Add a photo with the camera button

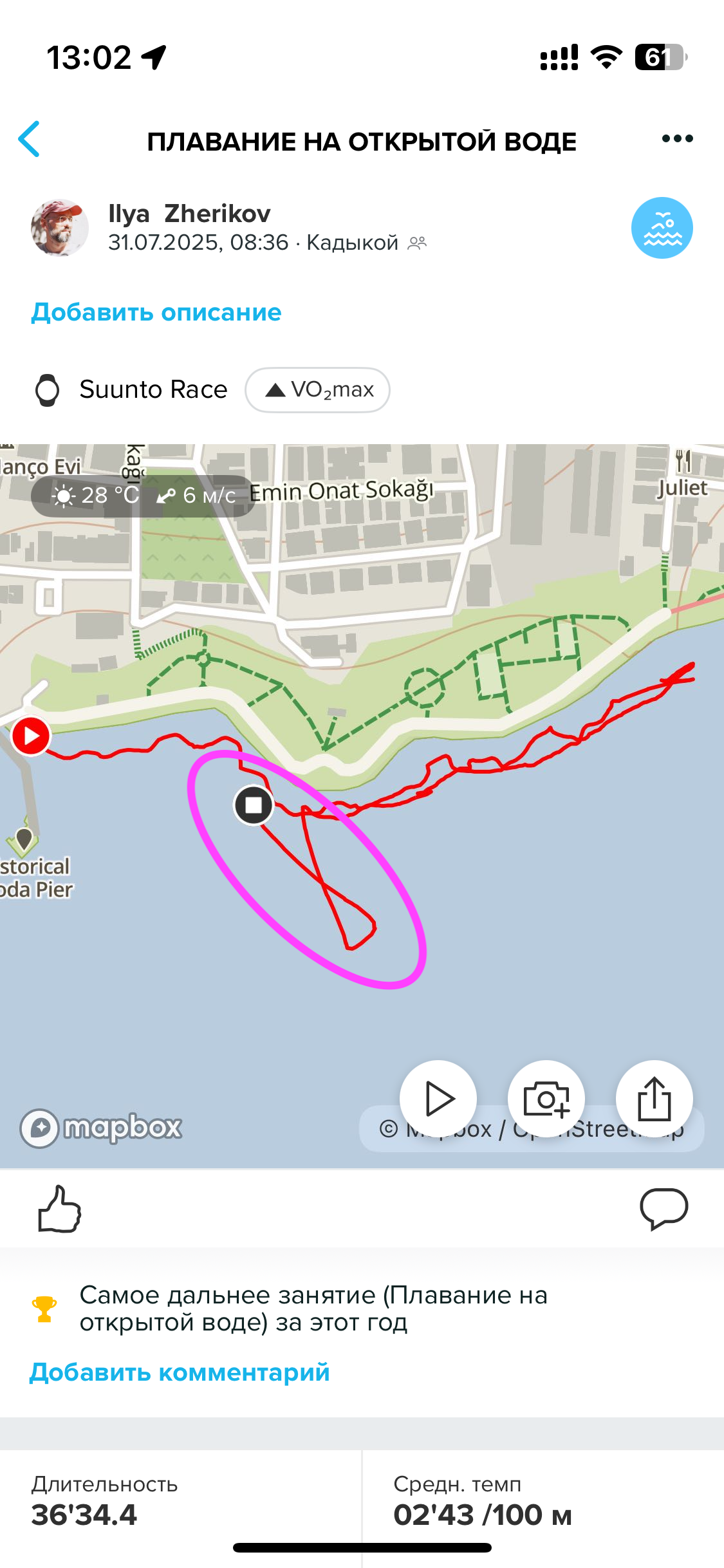pos(546,1099)
